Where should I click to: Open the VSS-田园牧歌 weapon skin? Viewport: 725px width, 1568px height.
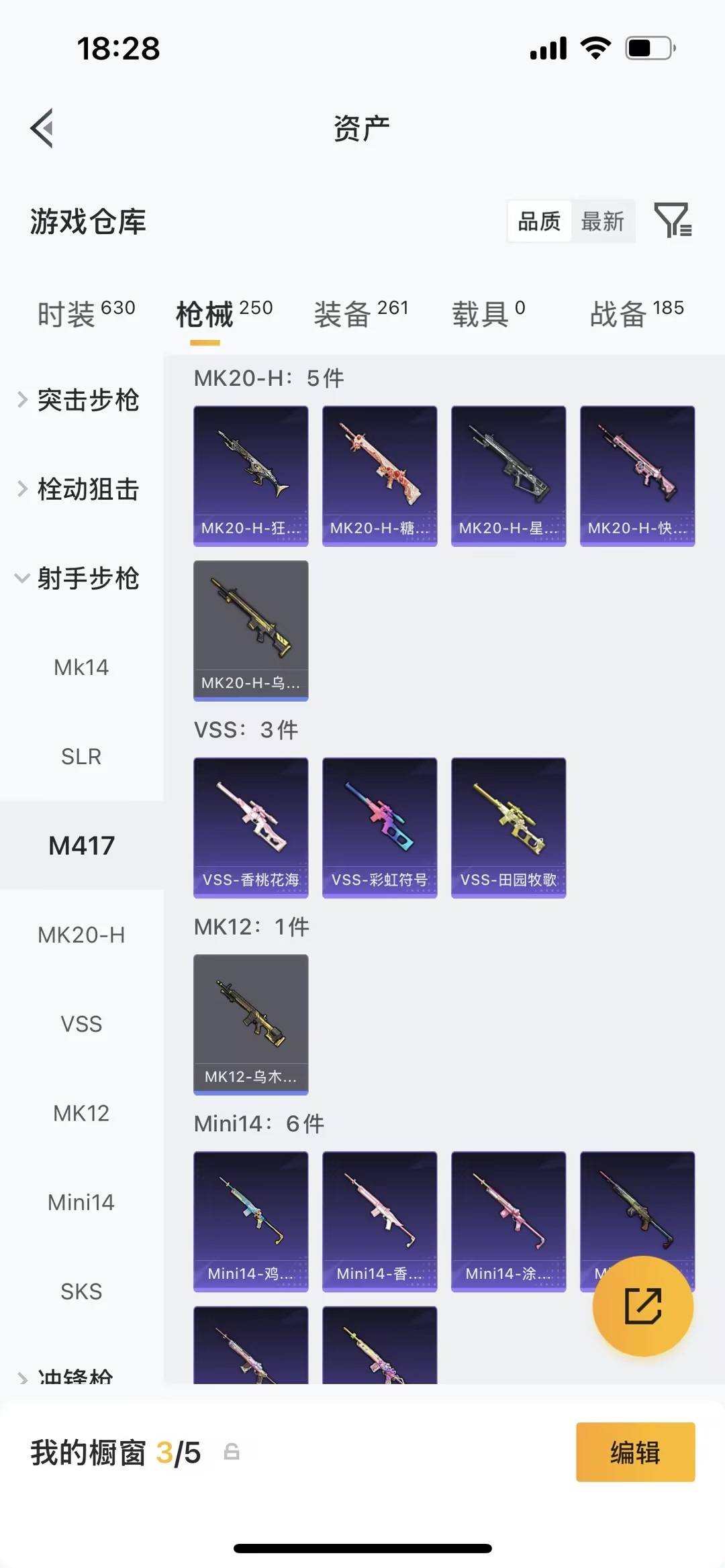[508, 827]
